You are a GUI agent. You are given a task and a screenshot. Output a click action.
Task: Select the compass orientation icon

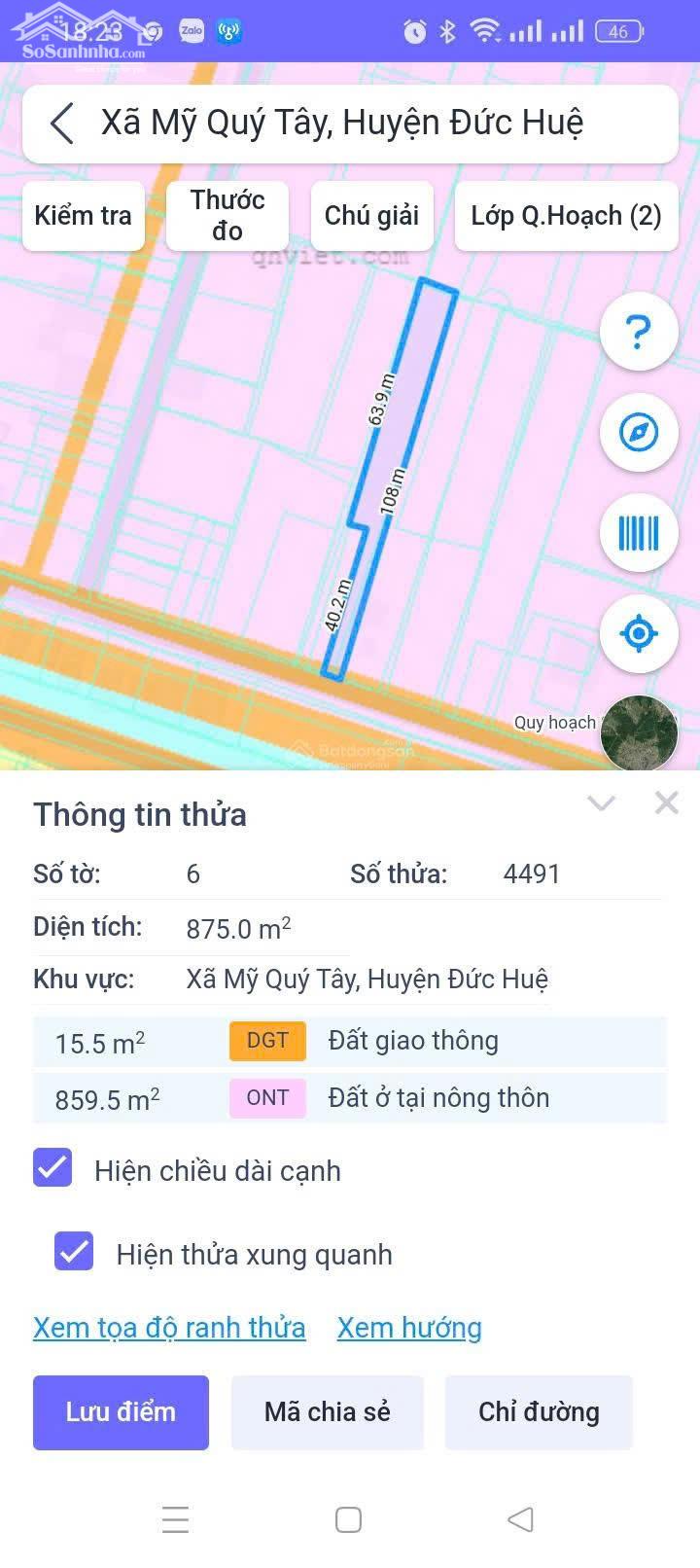(639, 432)
